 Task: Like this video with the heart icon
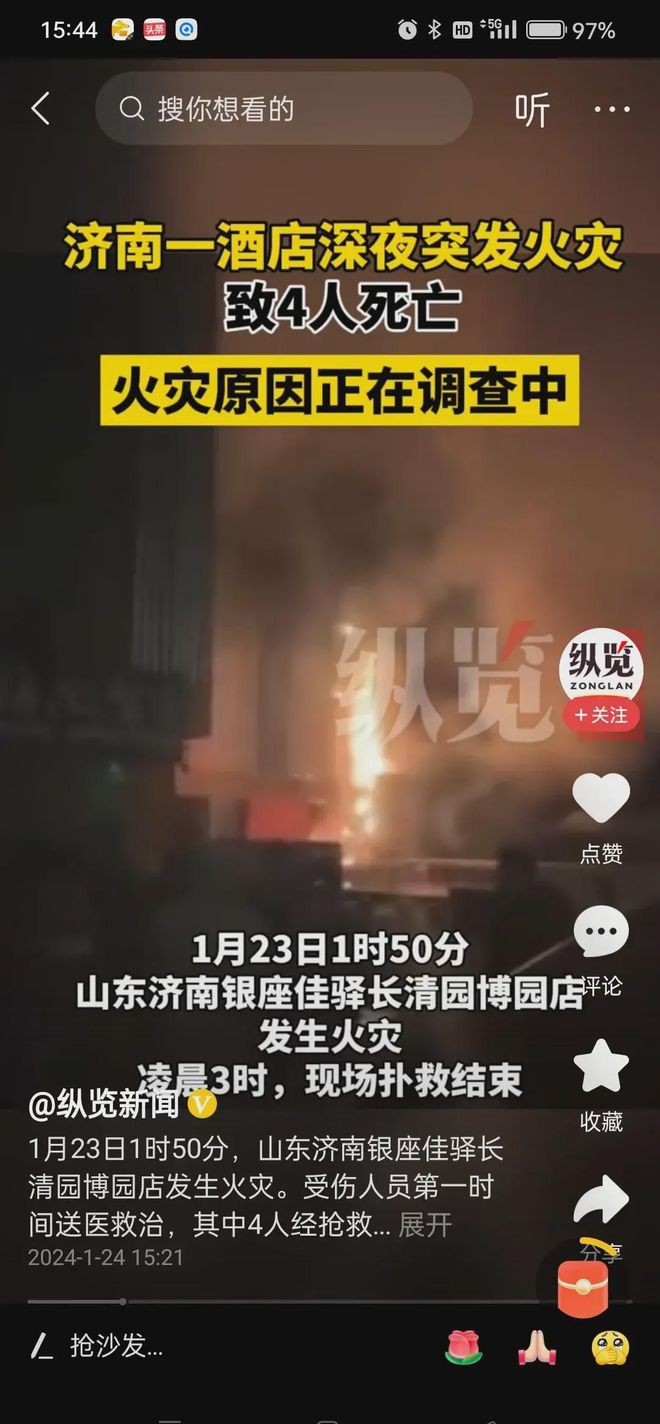pos(600,800)
